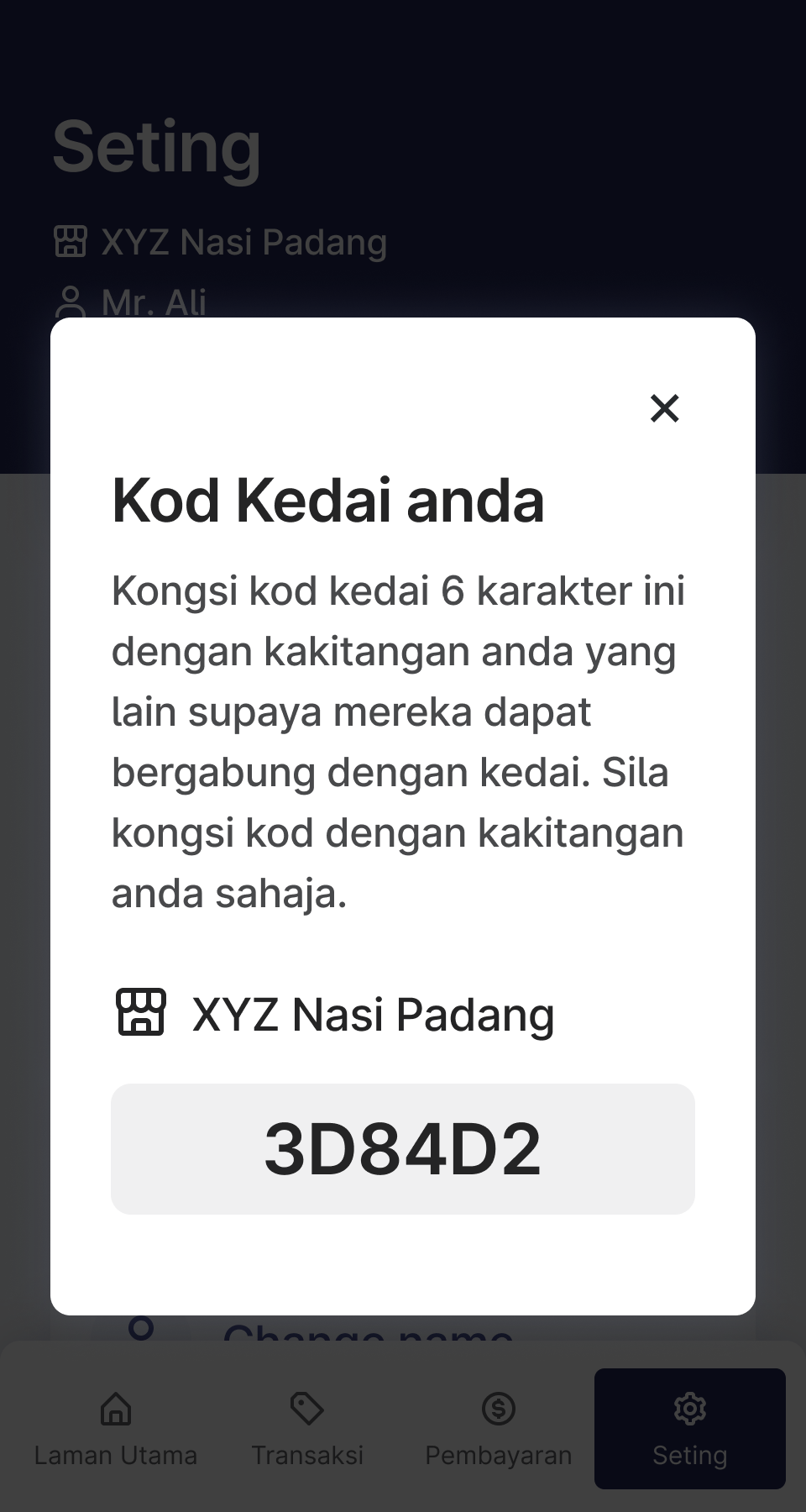Screen dimensions: 806x1512
Task: Dismiss the Kod Kedai dialog with the X
Action: point(663,409)
